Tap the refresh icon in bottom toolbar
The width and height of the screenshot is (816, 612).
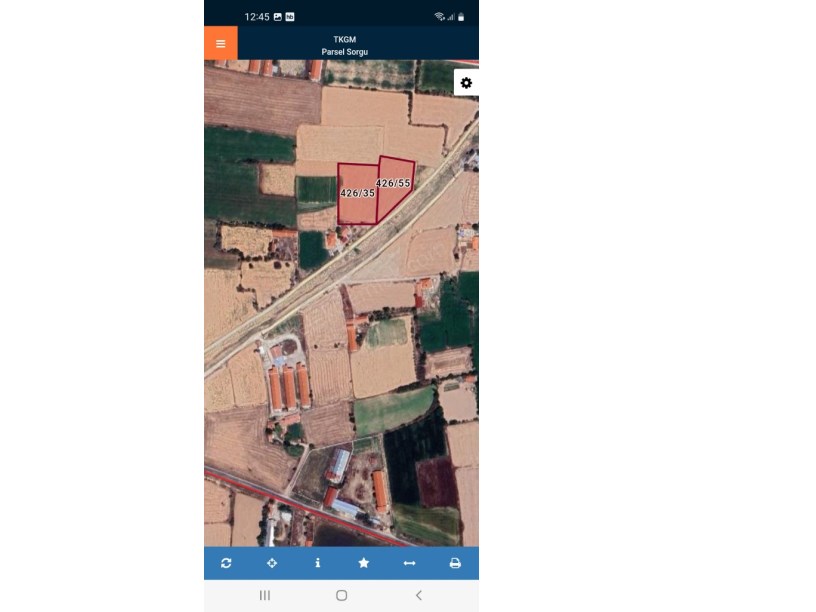click(x=226, y=563)
